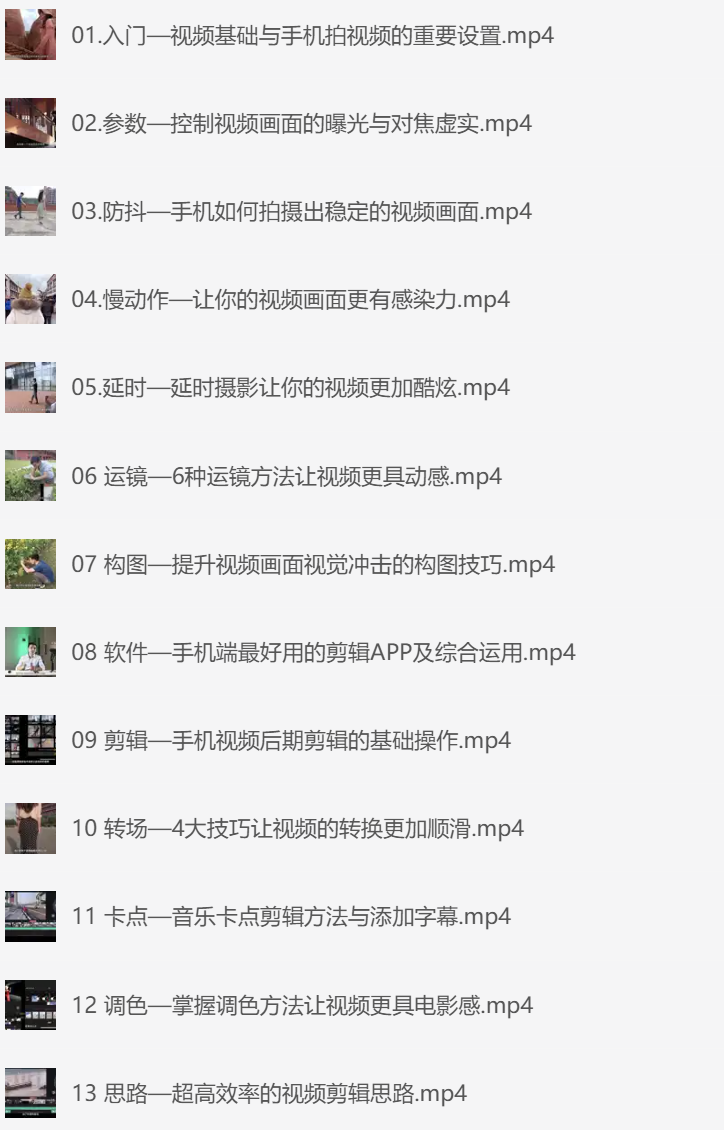This screenshot has width=724, height=1130.
Task: Open video 02 参数 曝光与对焦虚实
Action: coord(301,124)
